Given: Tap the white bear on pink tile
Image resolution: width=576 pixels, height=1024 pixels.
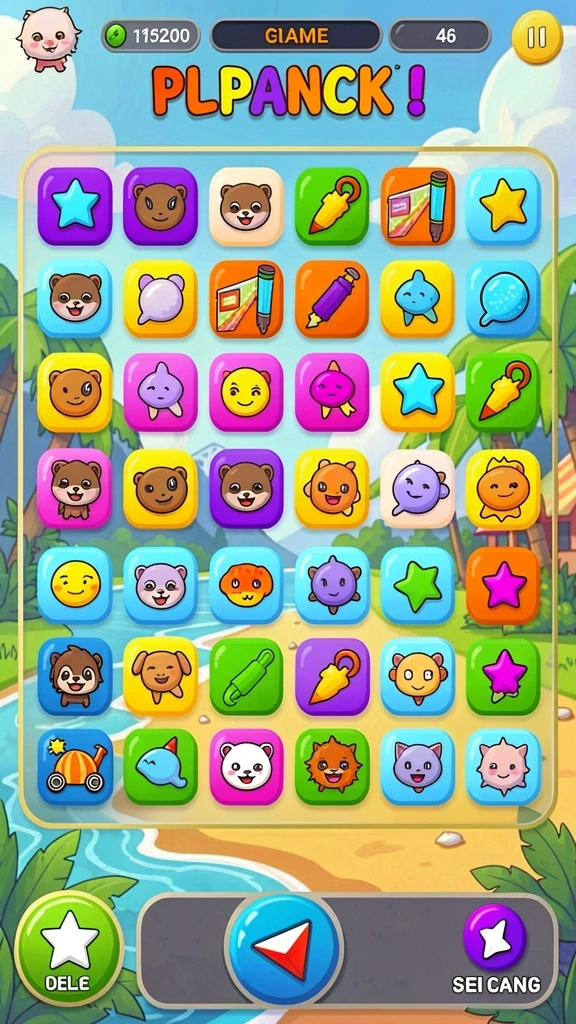Looking at the screenshot, I should point(246,767).
